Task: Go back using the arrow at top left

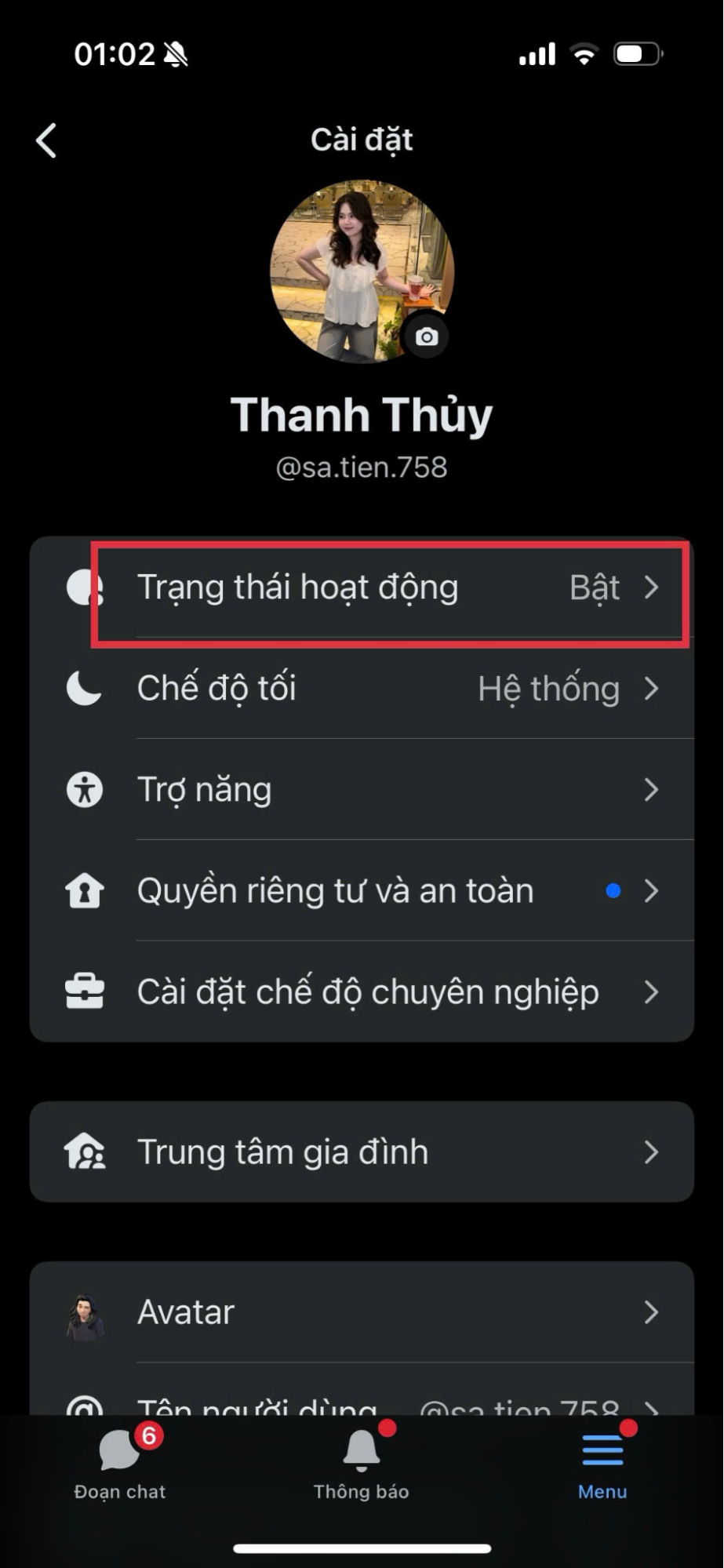Action: click(45, 140)
